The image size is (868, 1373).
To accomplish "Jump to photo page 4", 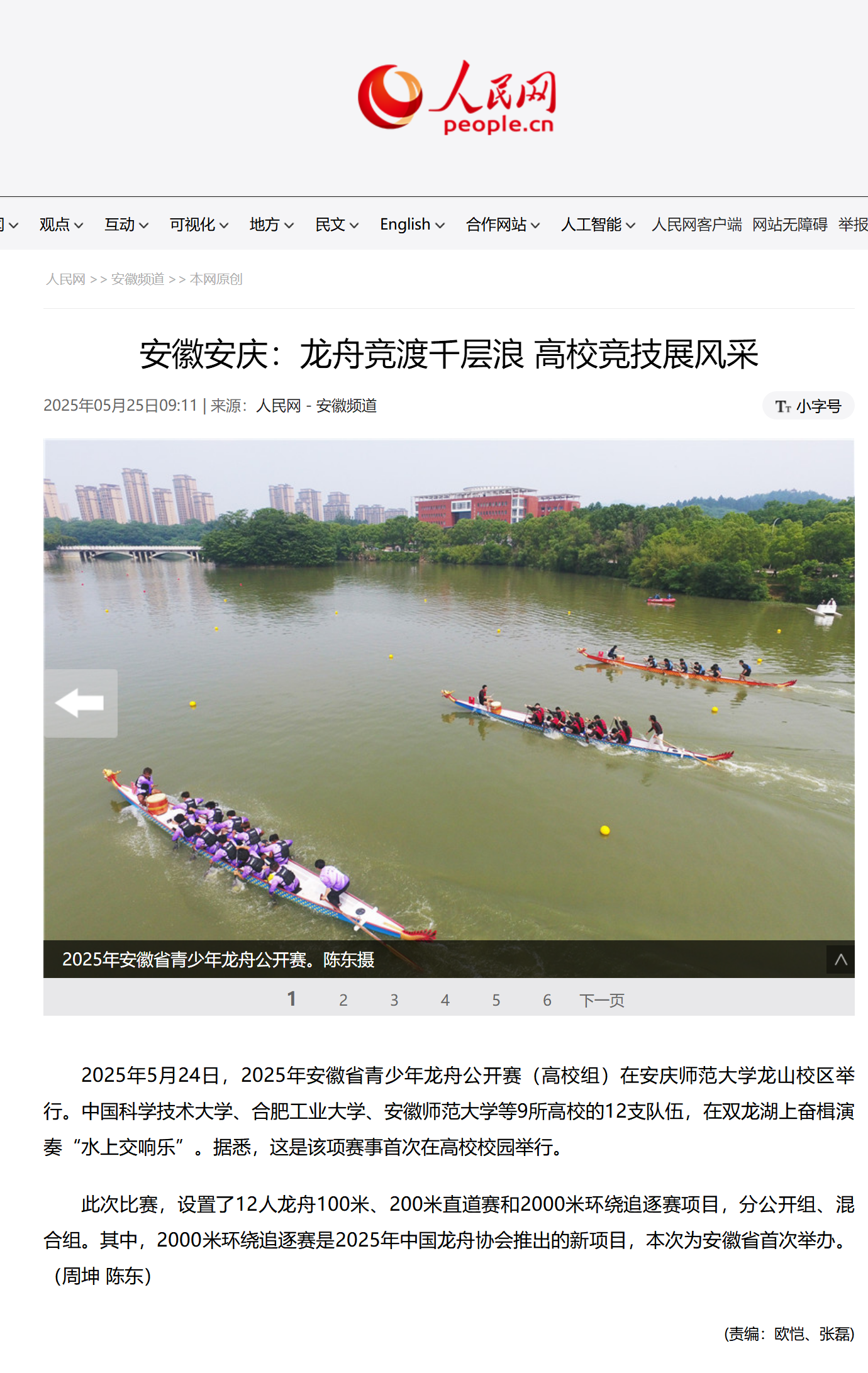I will tap(445, 1000).
